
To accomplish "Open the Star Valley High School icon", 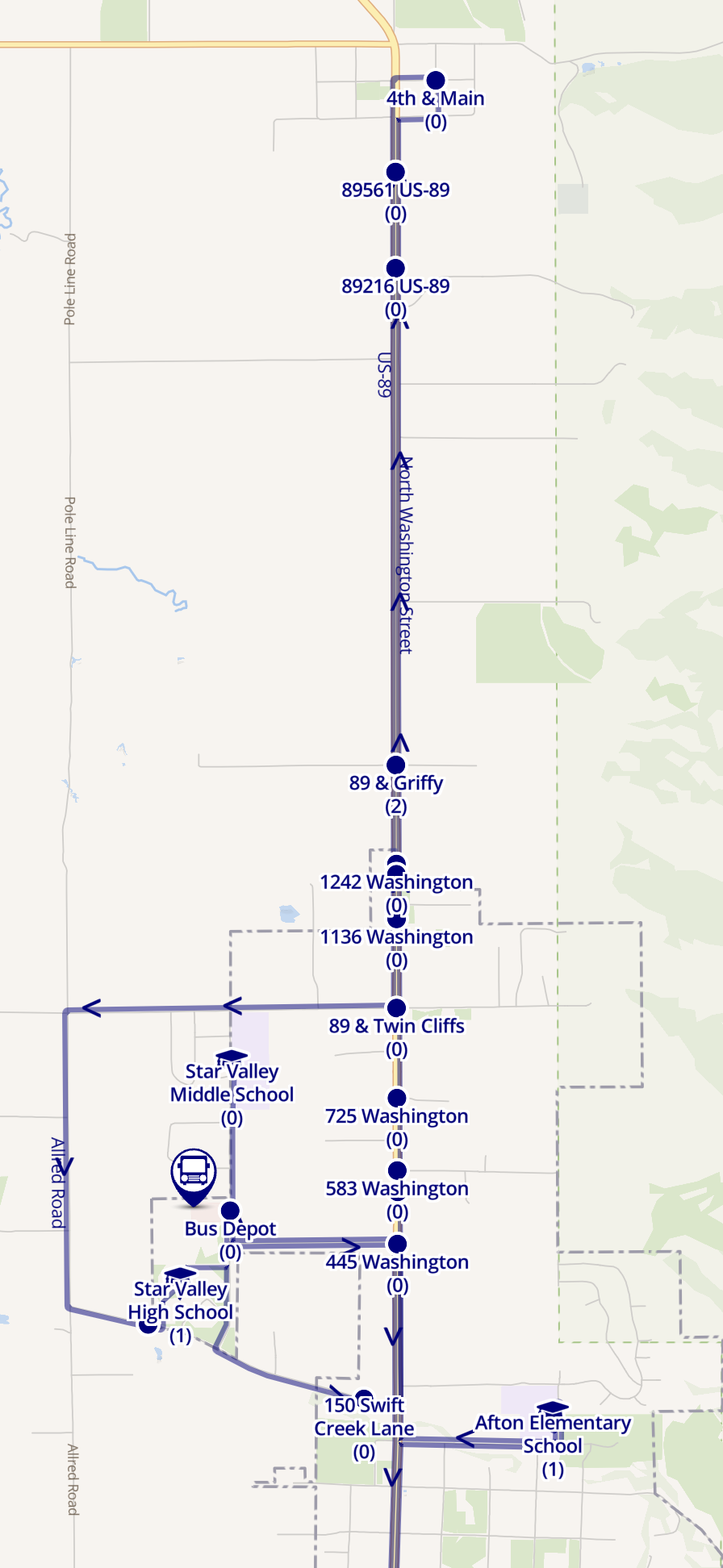I will [x=180, y=1274].
